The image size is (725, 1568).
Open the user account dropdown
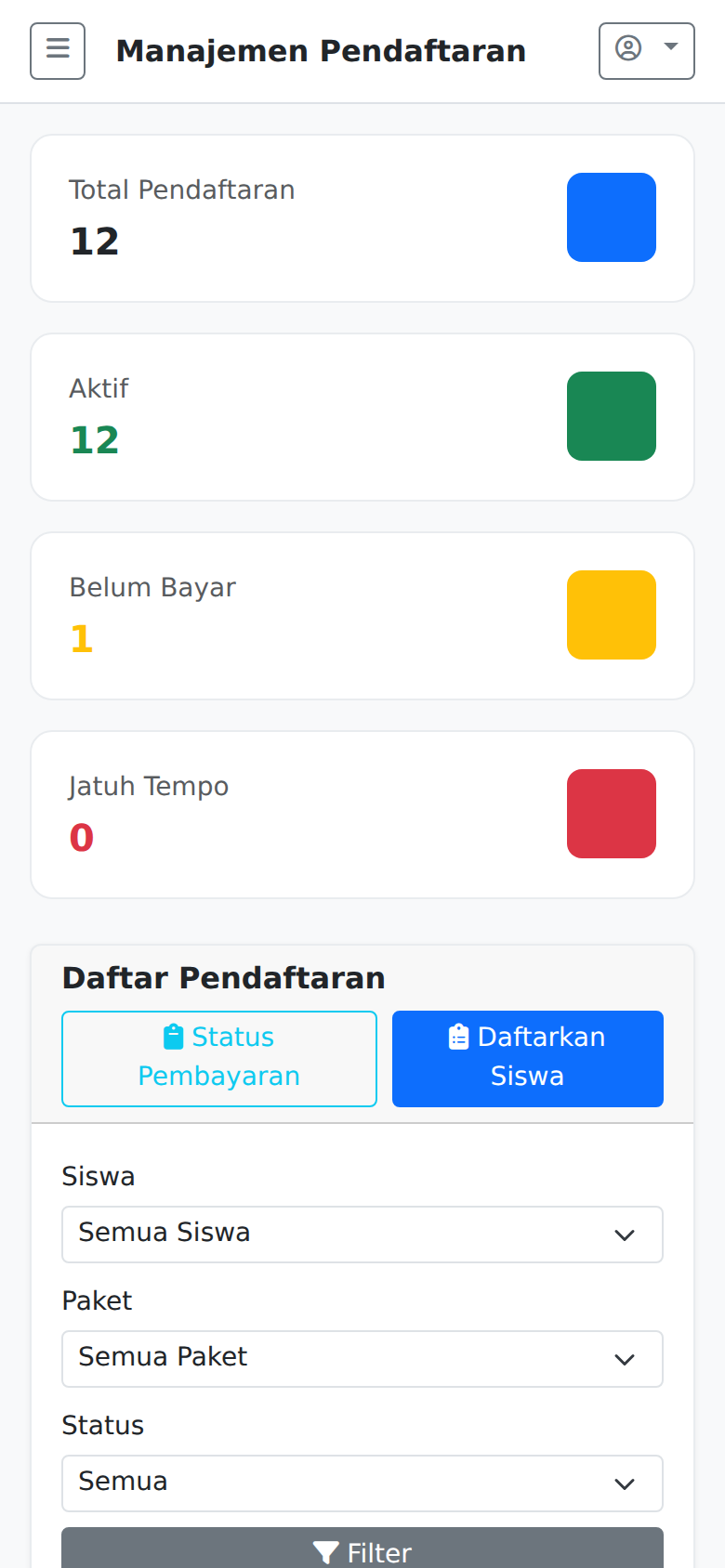[646, 51]
